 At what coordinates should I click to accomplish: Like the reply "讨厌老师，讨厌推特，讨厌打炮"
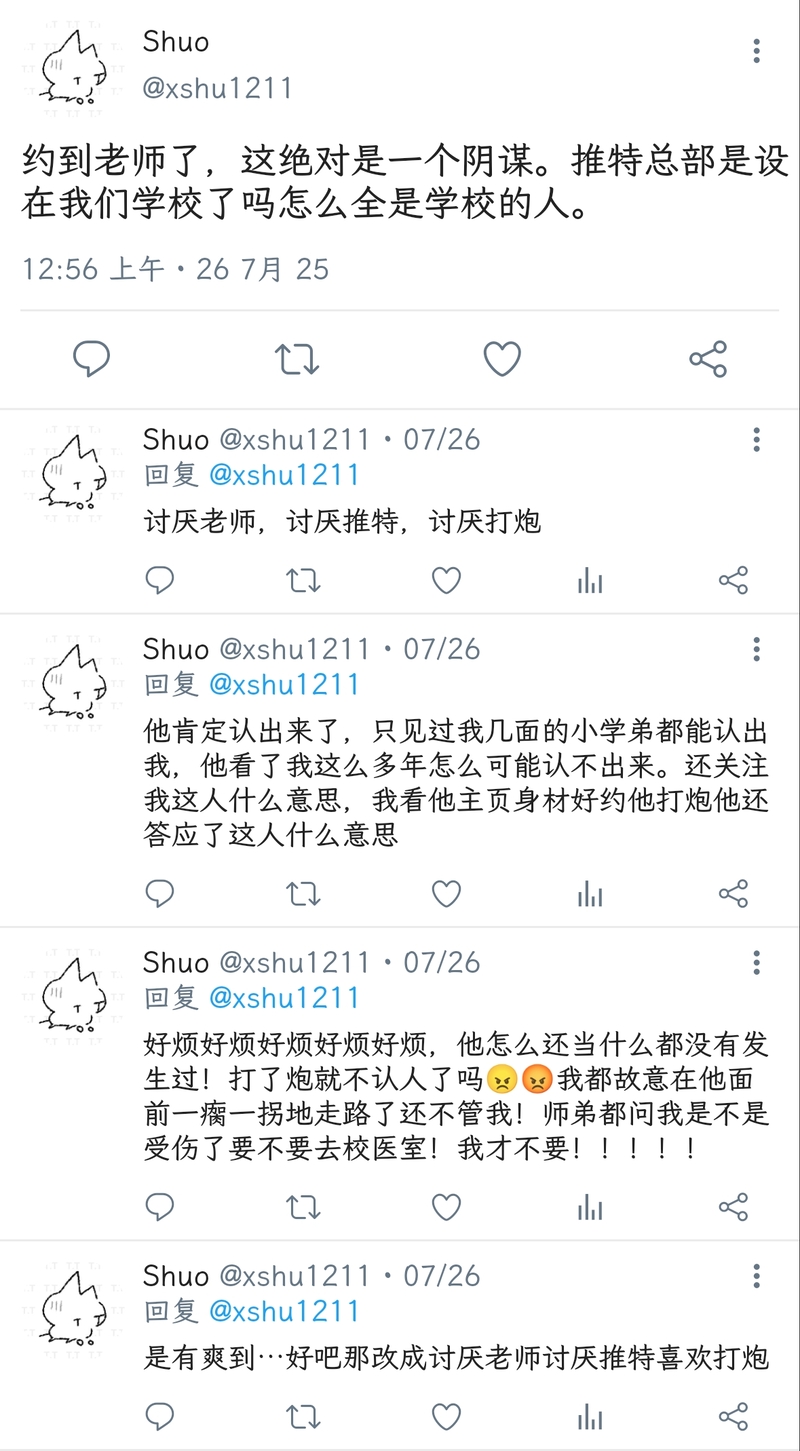coord(446,580)
